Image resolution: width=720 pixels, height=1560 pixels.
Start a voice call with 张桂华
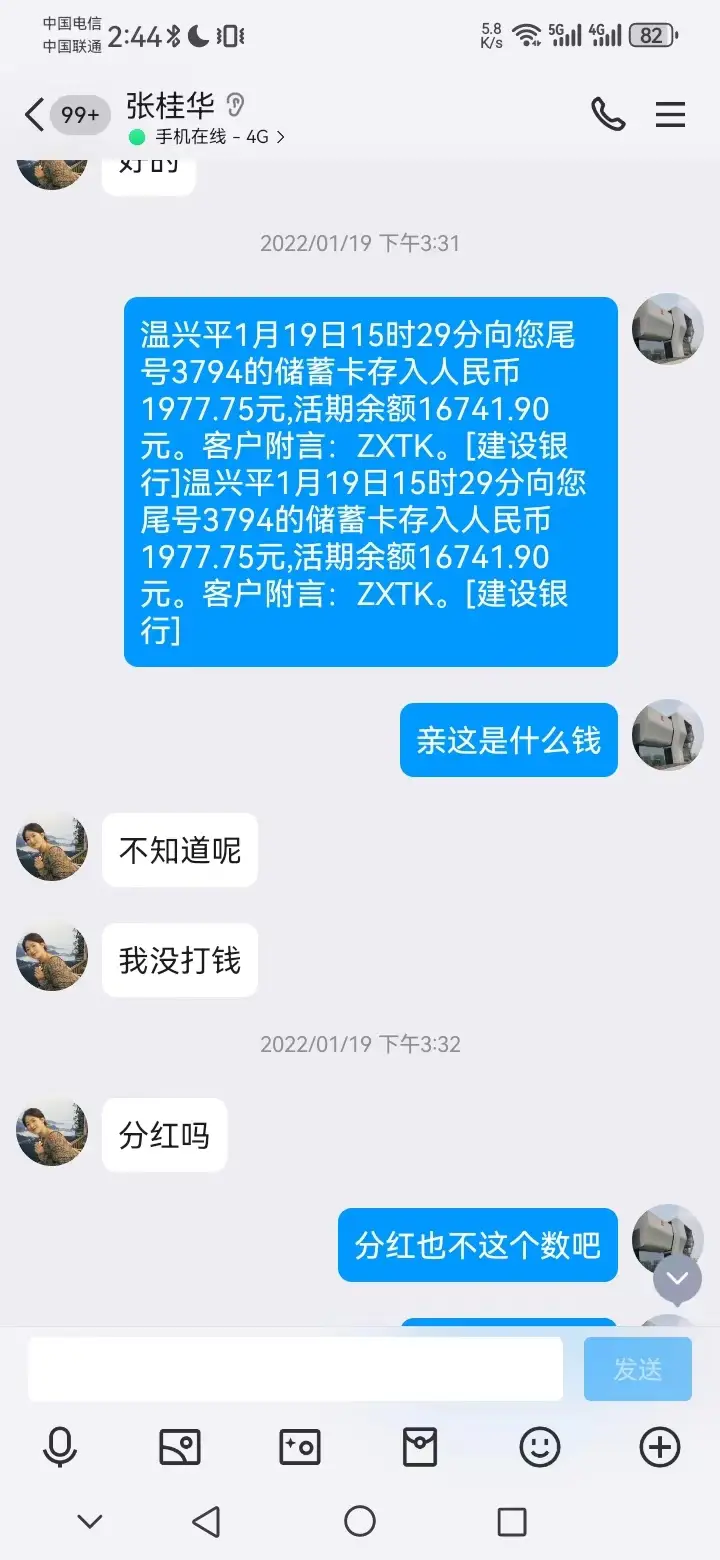coord(608,115)
